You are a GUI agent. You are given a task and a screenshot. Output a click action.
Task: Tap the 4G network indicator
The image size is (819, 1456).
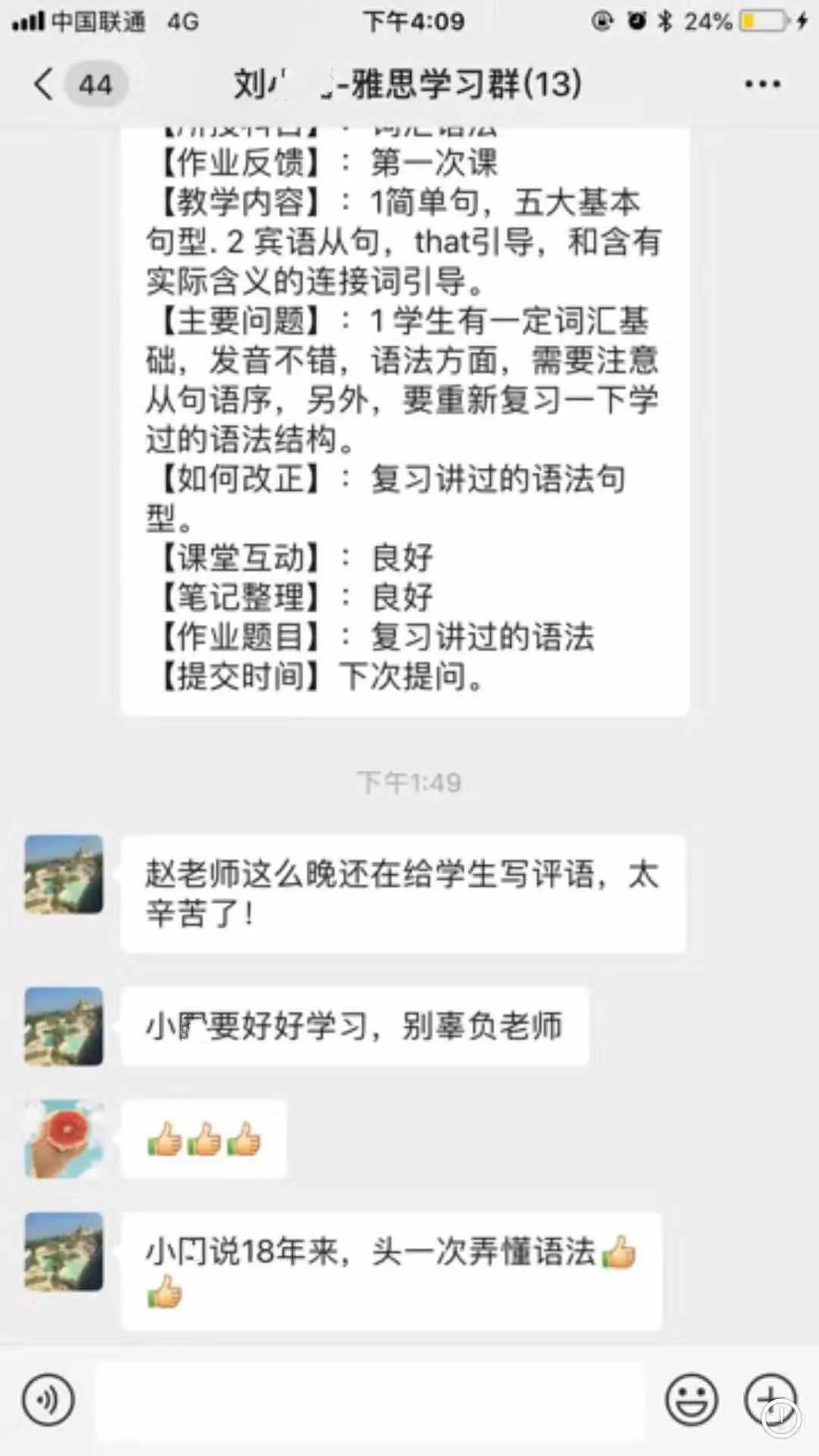tap(182, 20)
